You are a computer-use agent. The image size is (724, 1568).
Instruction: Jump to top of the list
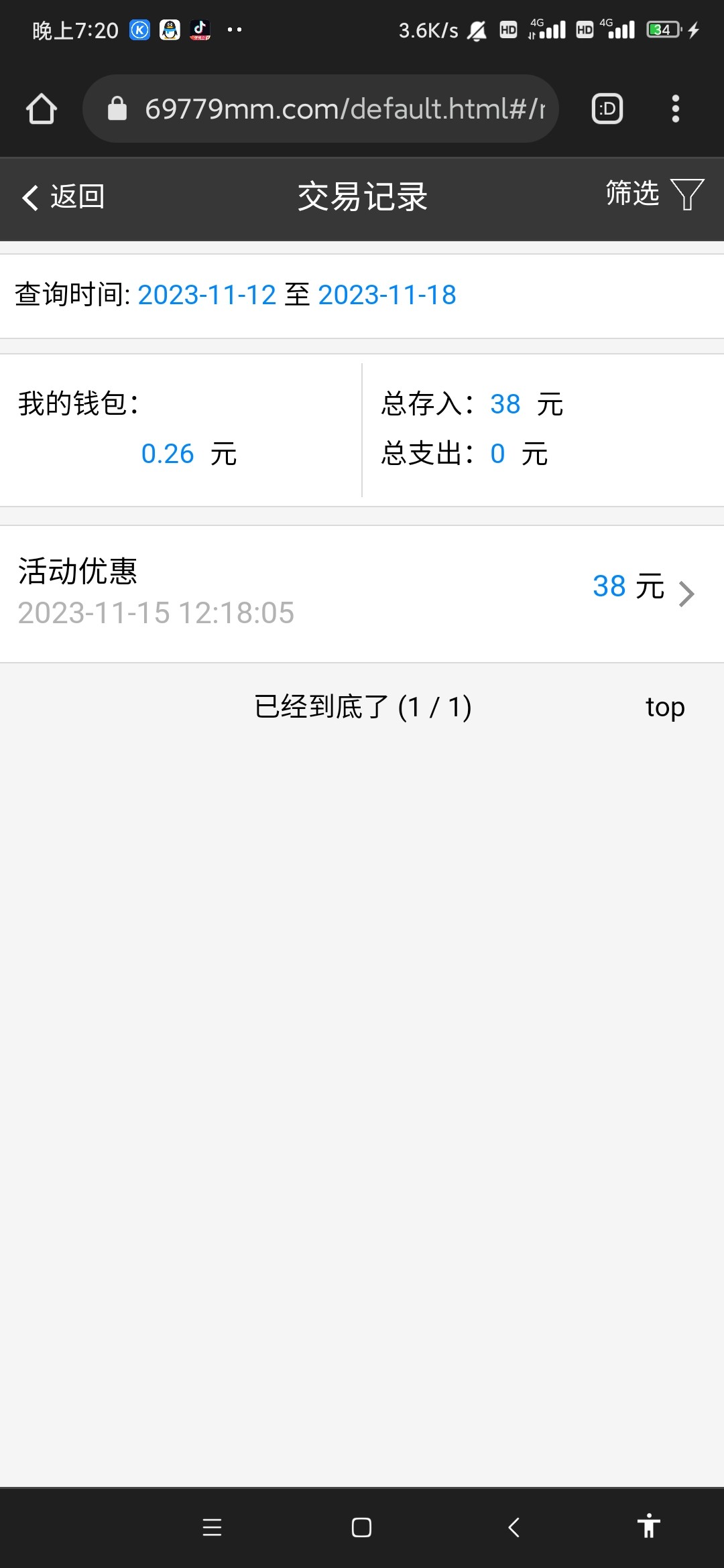tap(665, 707)
